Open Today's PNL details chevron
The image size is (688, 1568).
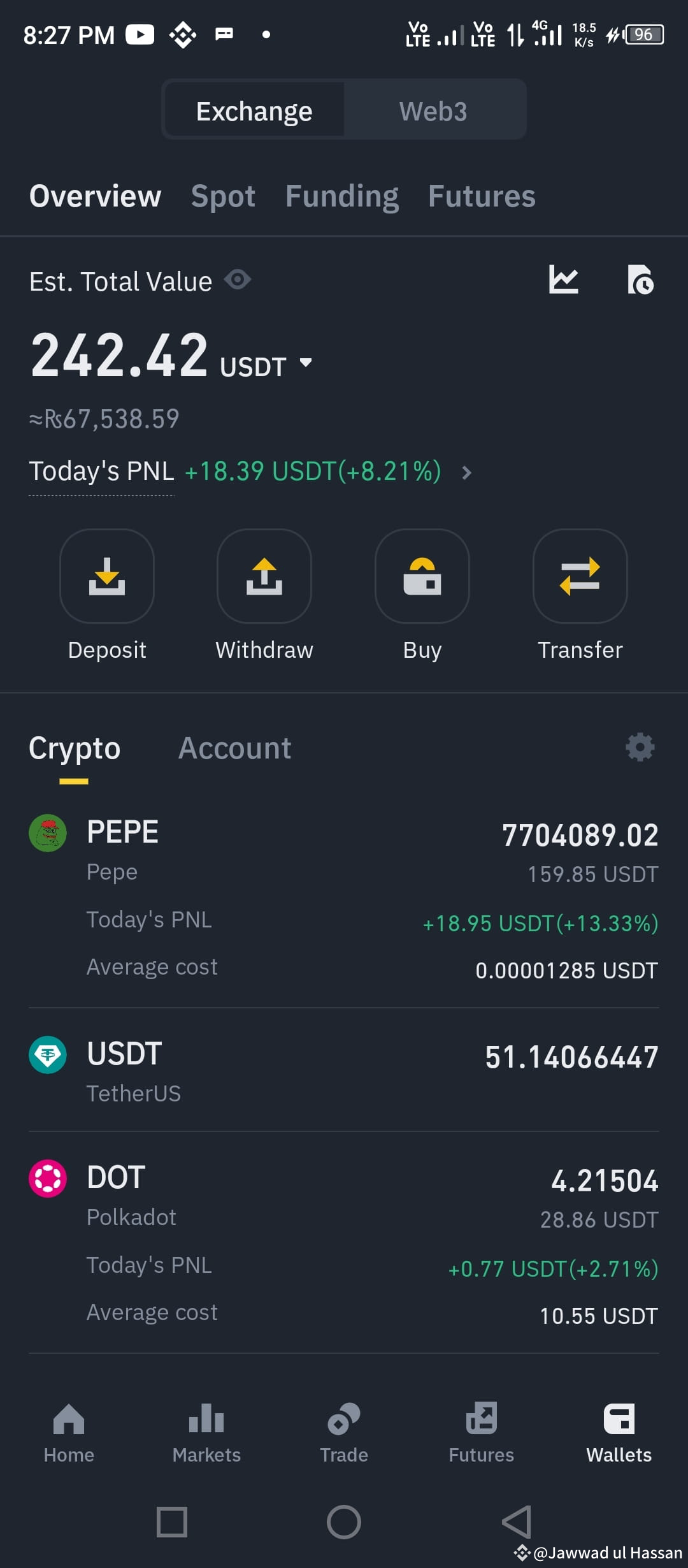(x=467, y=472)
